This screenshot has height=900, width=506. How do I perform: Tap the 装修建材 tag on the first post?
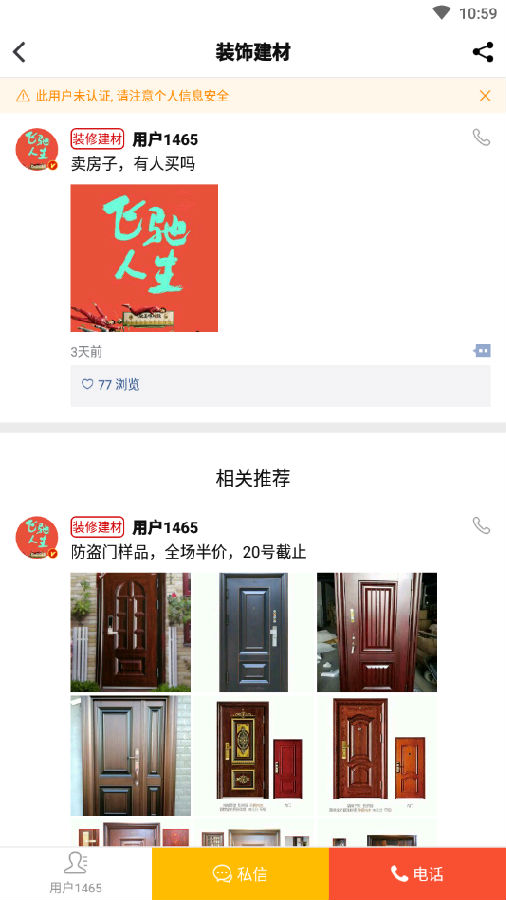coord(98,139)
